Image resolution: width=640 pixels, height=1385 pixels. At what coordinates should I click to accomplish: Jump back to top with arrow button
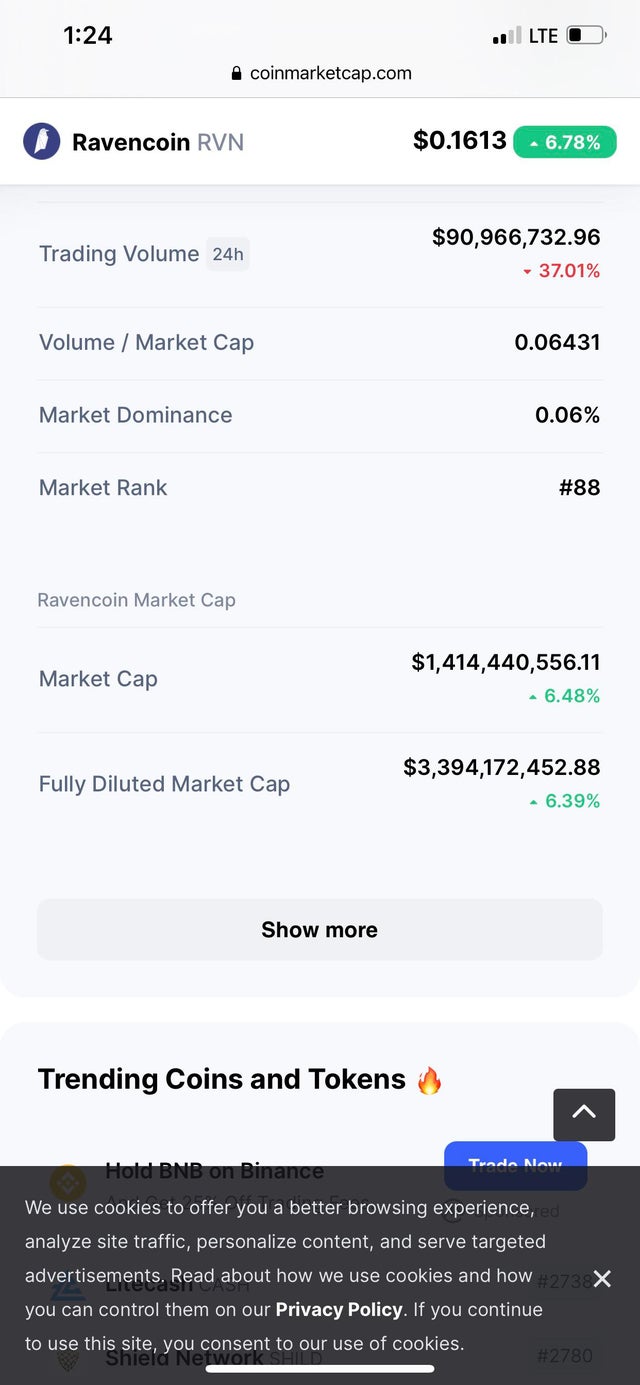tap(584, 1114)
